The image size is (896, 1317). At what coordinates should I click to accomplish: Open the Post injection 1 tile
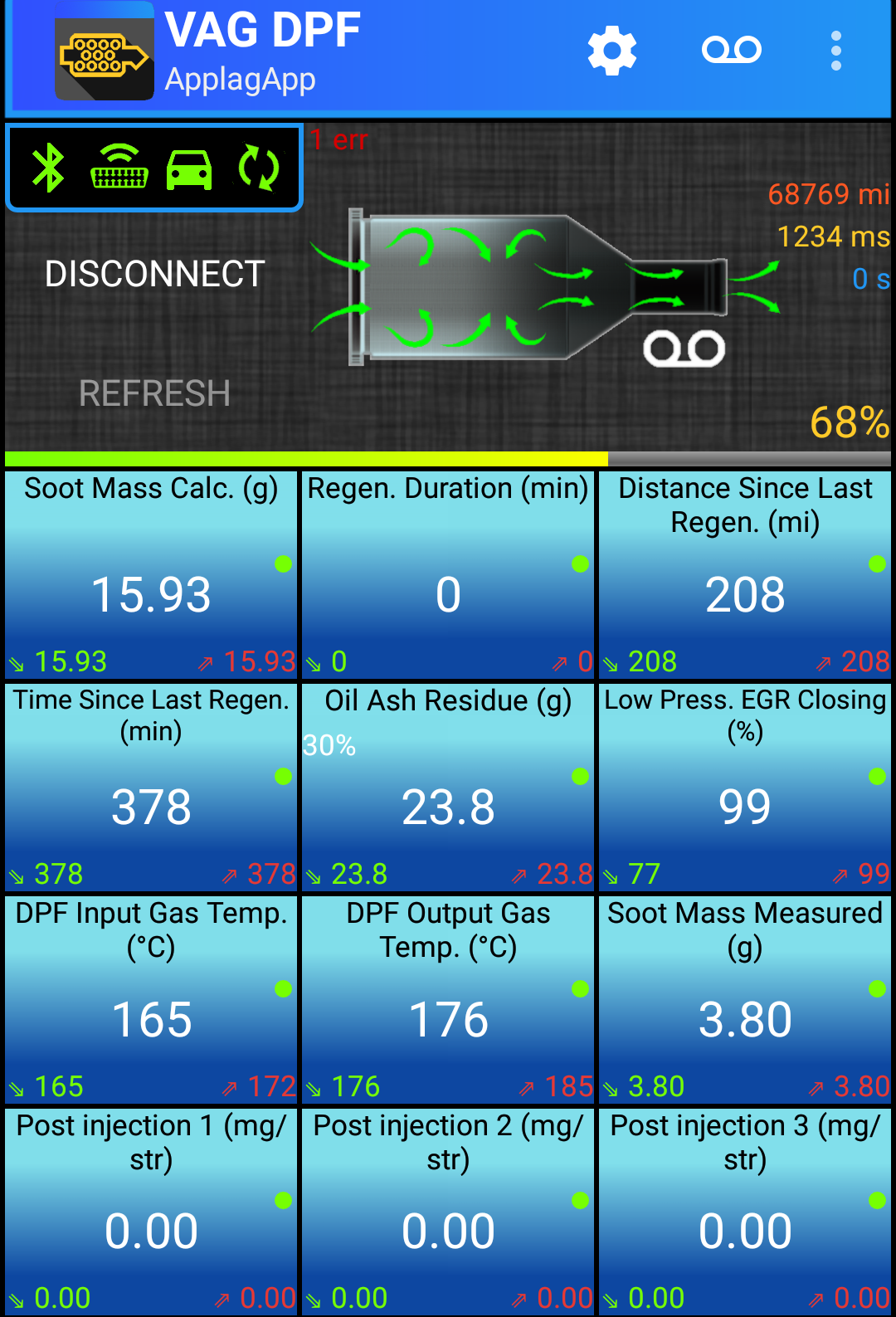(151, 1212)
